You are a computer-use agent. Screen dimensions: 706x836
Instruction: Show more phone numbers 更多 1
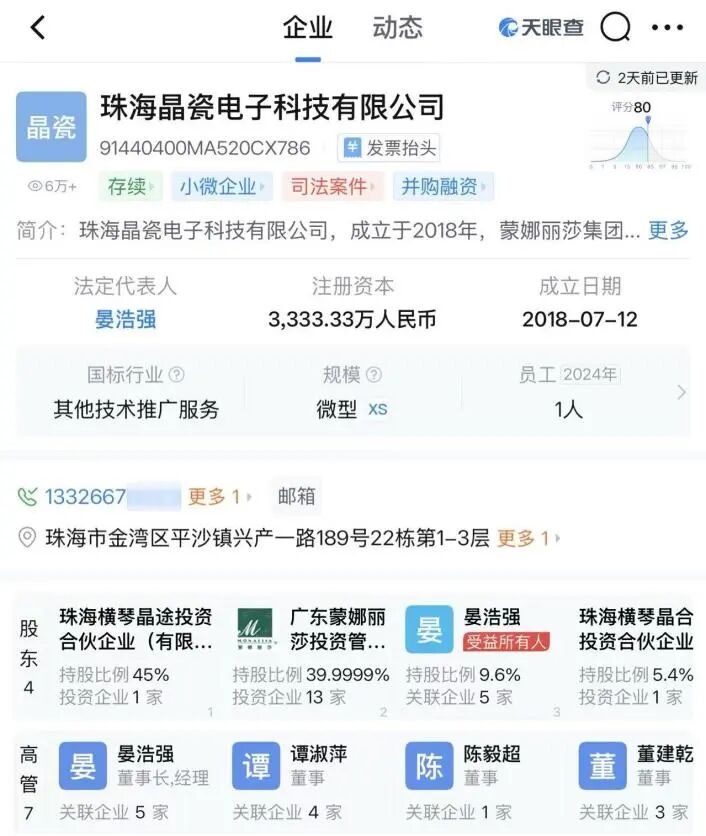(x=219, y=496)
